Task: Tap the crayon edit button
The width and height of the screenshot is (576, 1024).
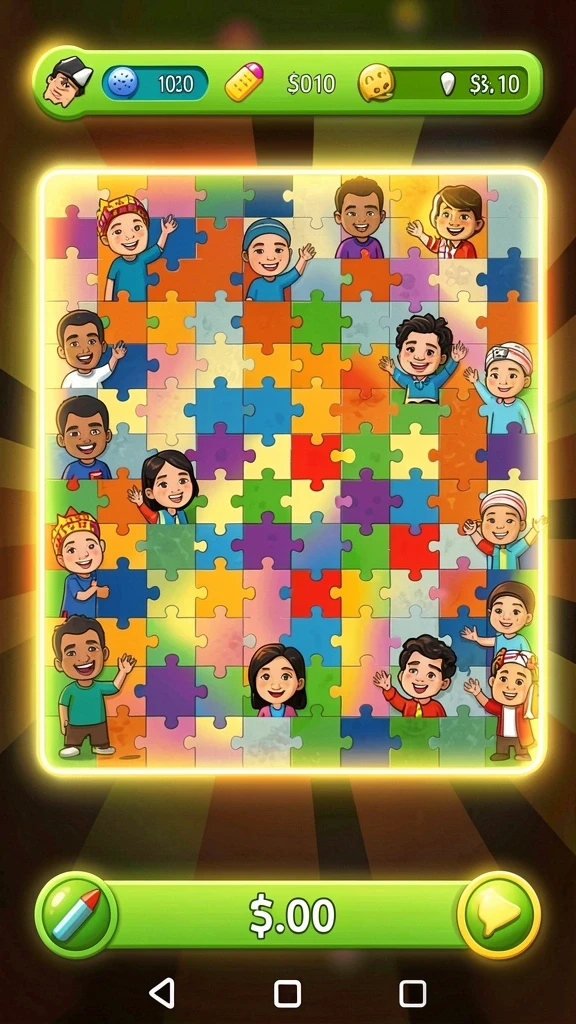Action: [x=76, y=914]
